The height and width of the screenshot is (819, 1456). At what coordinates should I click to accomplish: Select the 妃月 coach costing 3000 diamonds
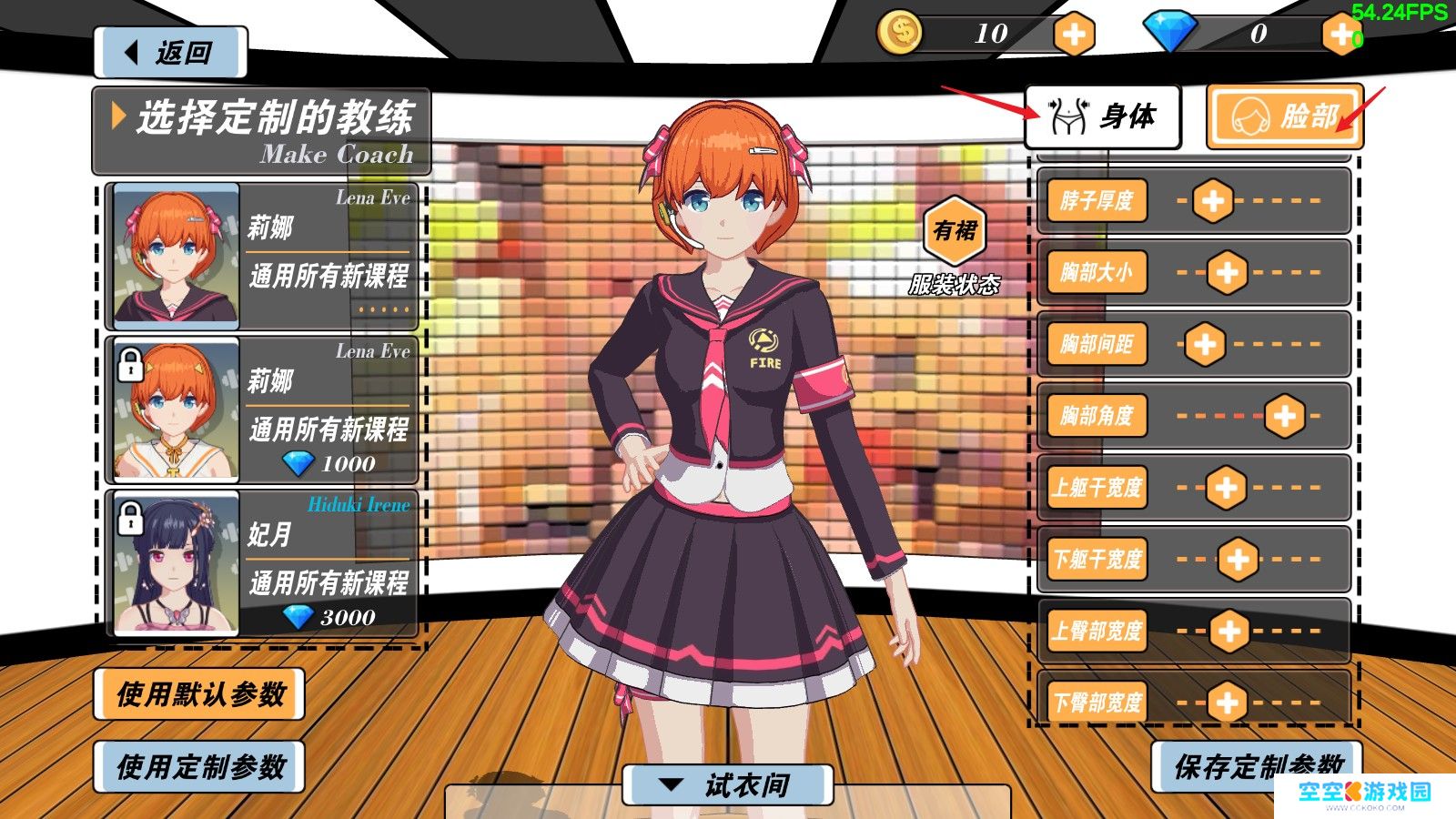(261, 563)
